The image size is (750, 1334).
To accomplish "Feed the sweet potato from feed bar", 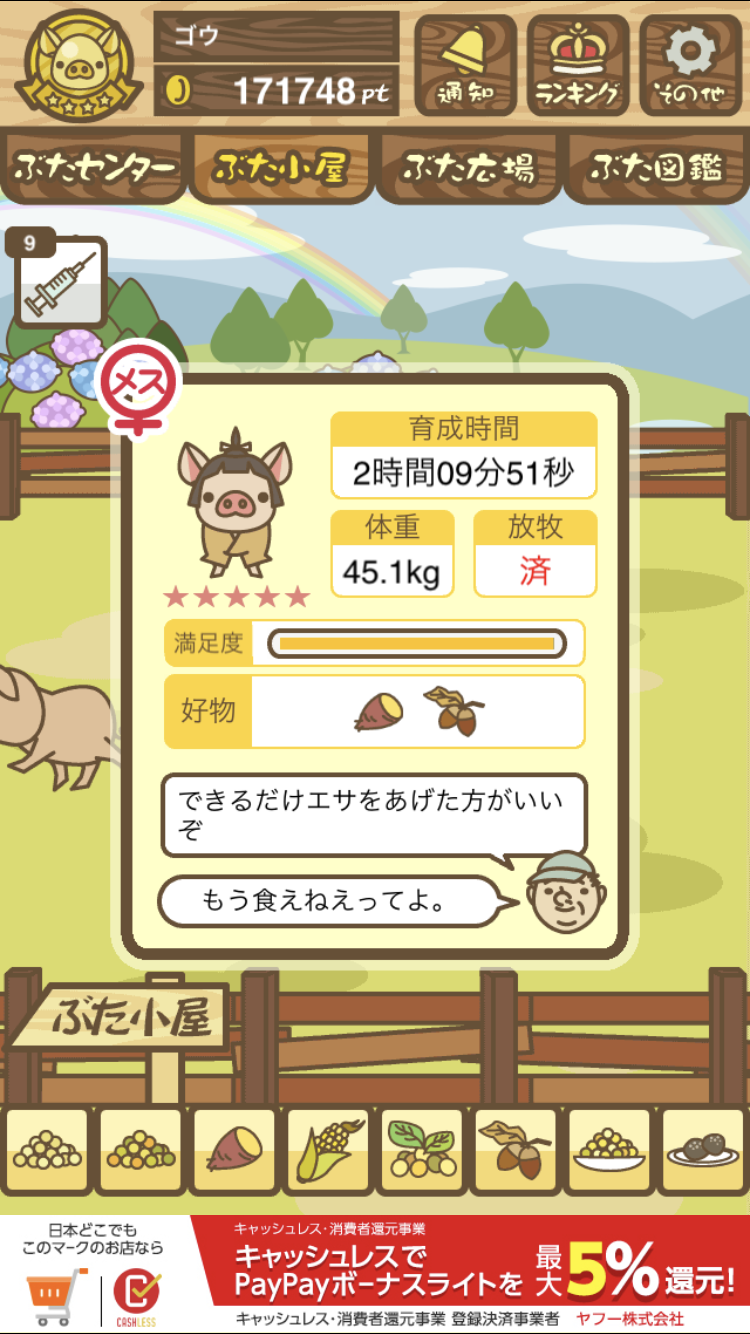I will [235, 1152].
